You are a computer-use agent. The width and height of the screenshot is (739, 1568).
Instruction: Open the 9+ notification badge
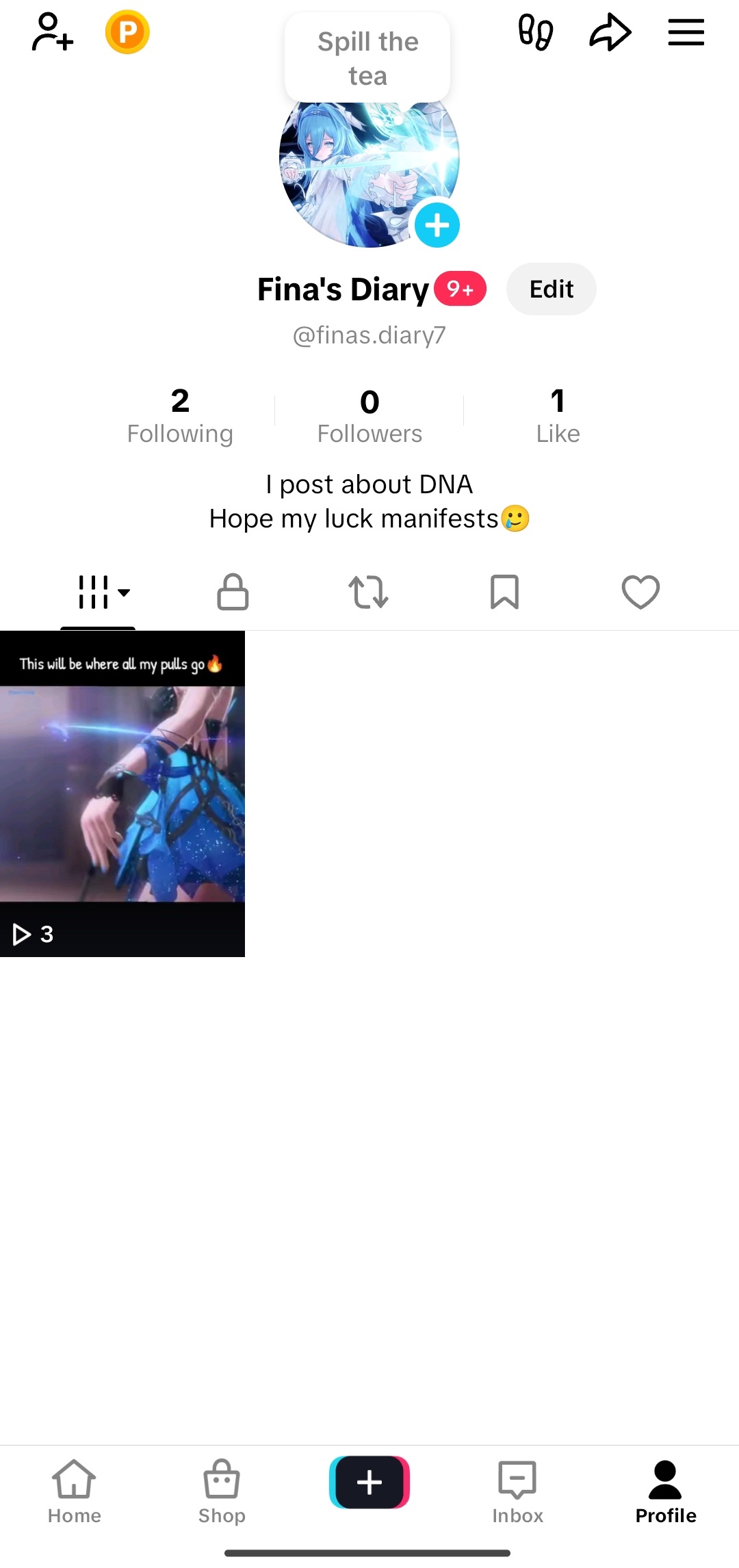pos(460,289)
